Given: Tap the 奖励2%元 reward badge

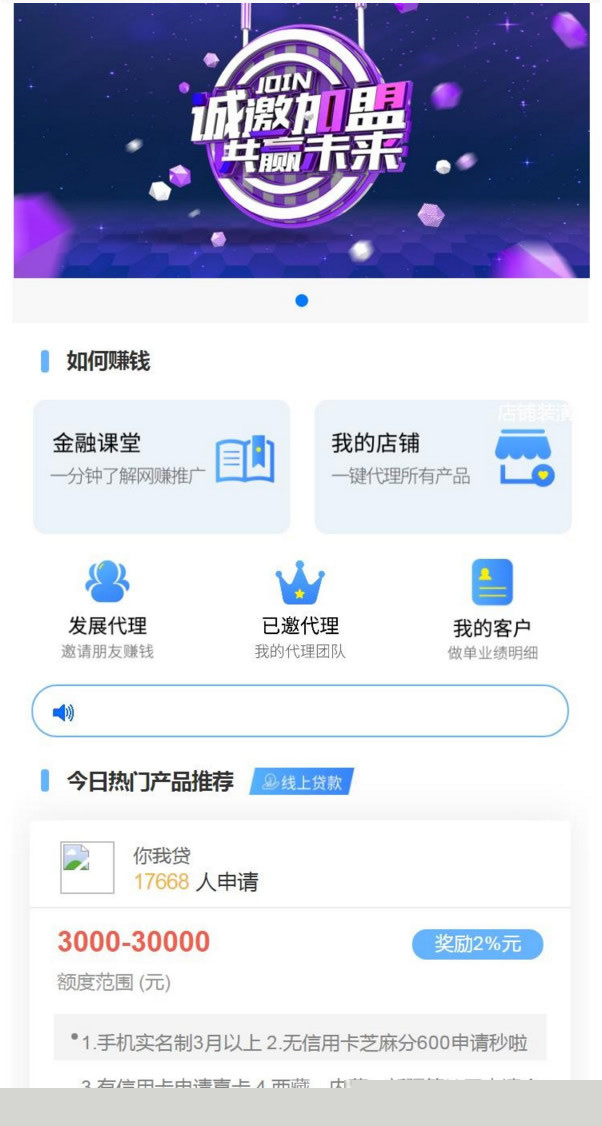Looking at the screenshot, I should point(477,944).
